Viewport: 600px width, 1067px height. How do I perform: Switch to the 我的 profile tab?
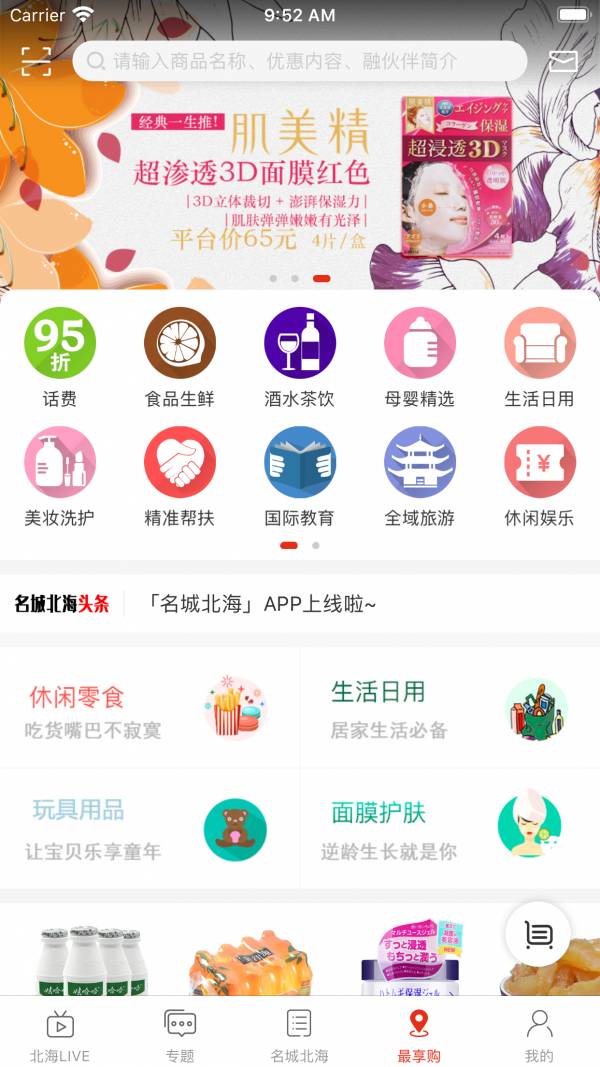point(539,1034)
